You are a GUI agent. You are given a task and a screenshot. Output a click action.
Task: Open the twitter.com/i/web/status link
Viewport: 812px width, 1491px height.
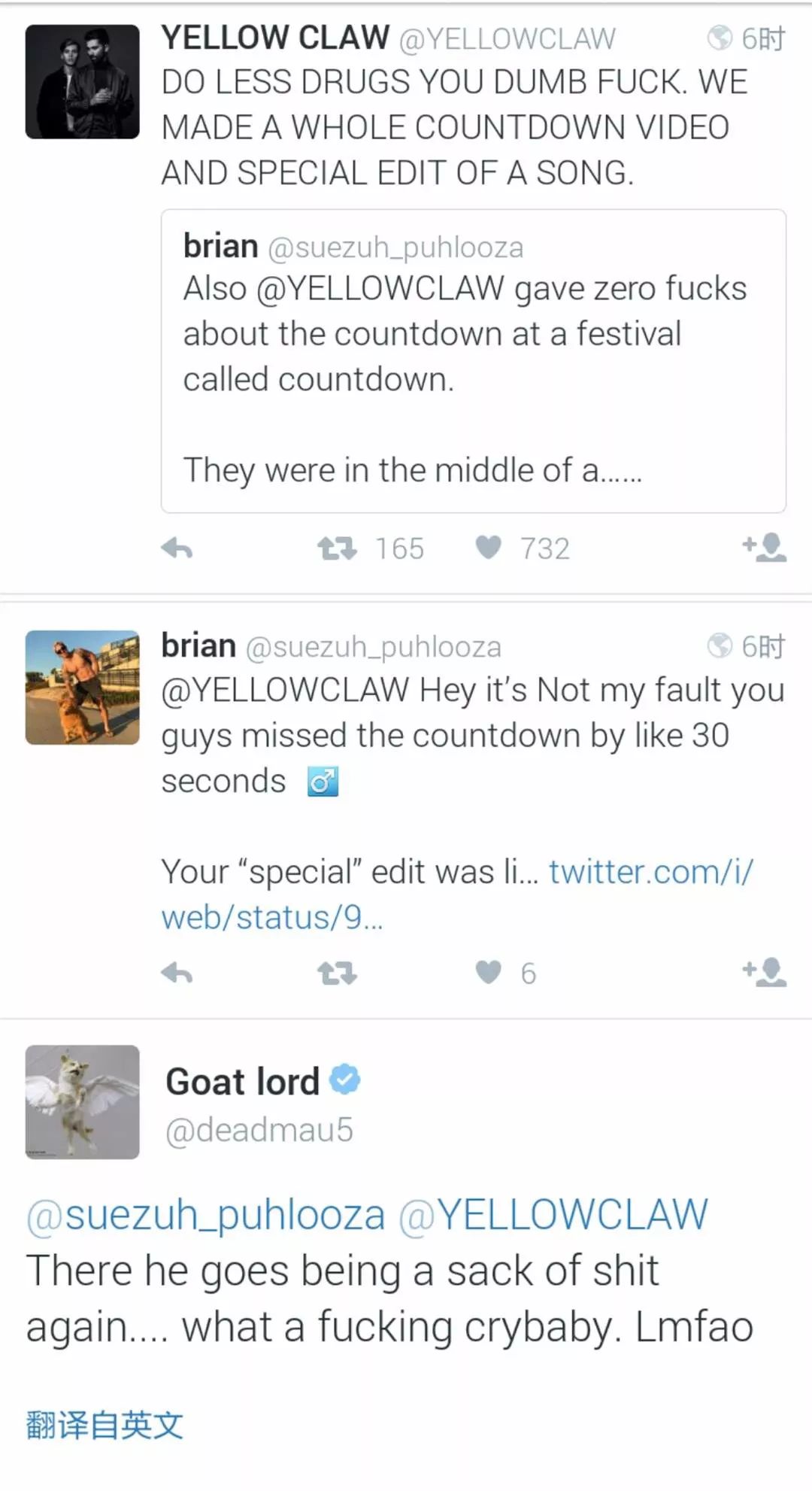pyautogui.click(x=457, y=894)
